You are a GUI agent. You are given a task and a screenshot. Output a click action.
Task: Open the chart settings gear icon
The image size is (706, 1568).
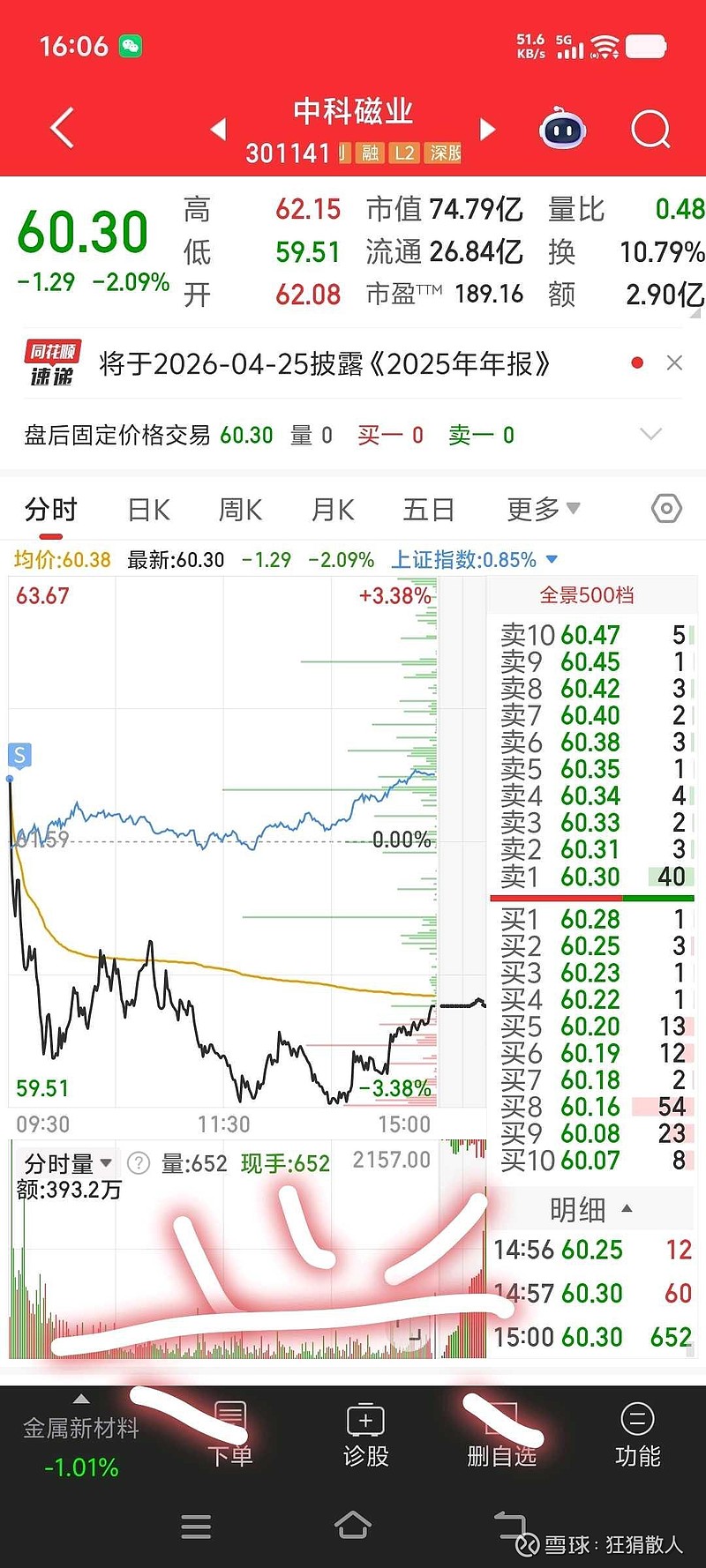click(666, 509)
